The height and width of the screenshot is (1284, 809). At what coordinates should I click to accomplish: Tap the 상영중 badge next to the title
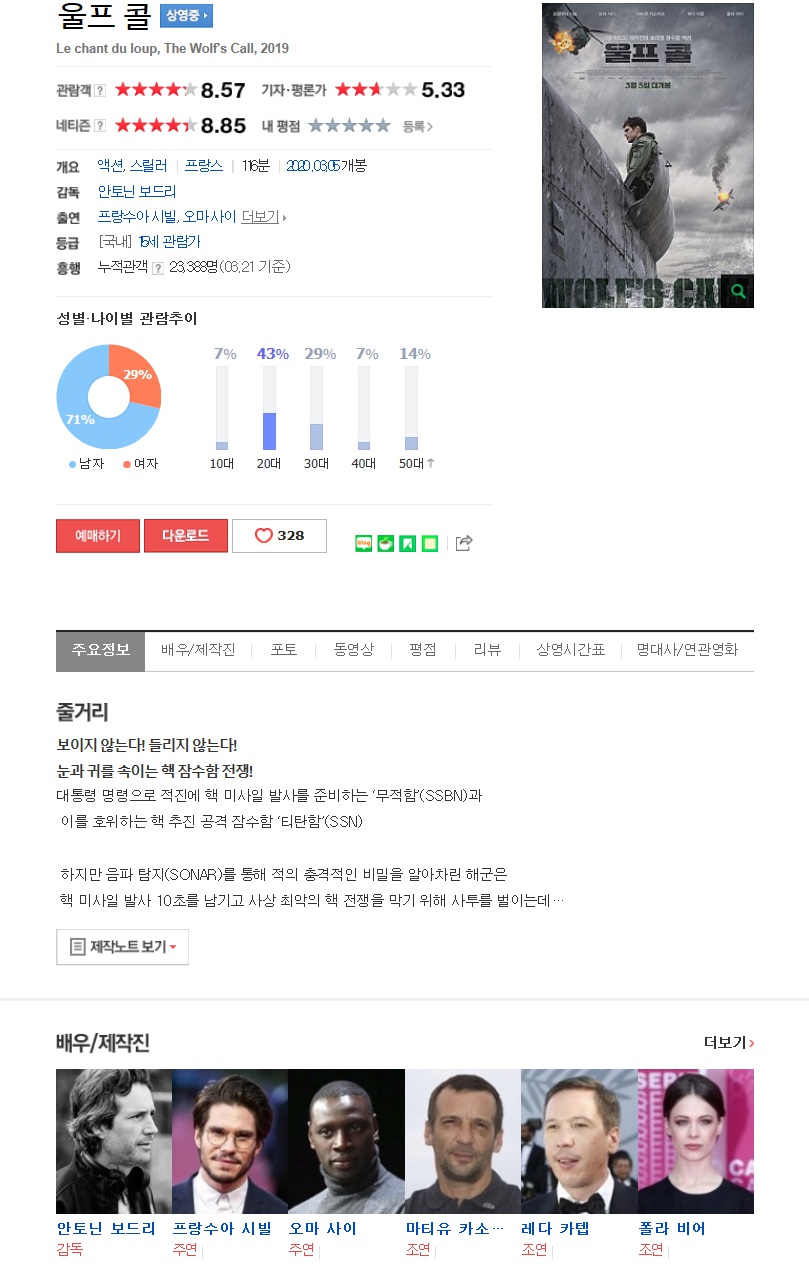186,16
